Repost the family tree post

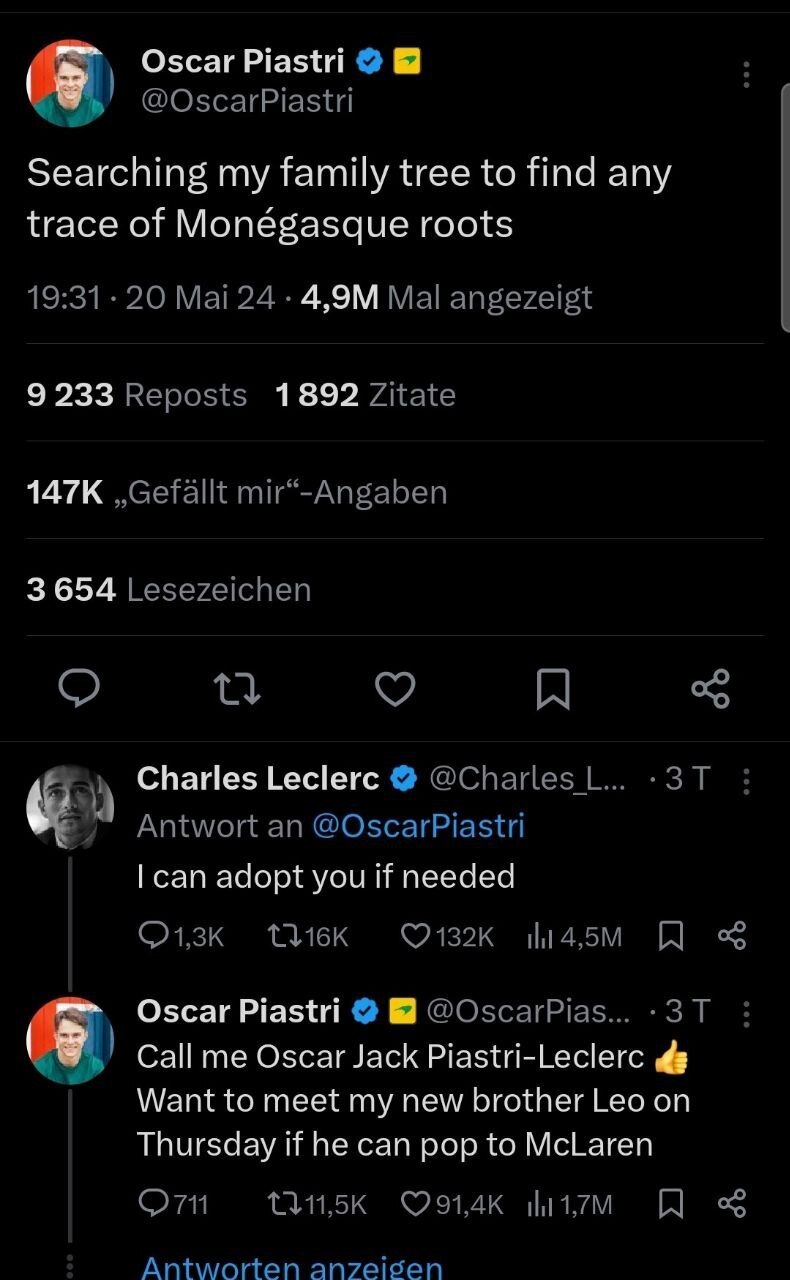tap(237, 689)
